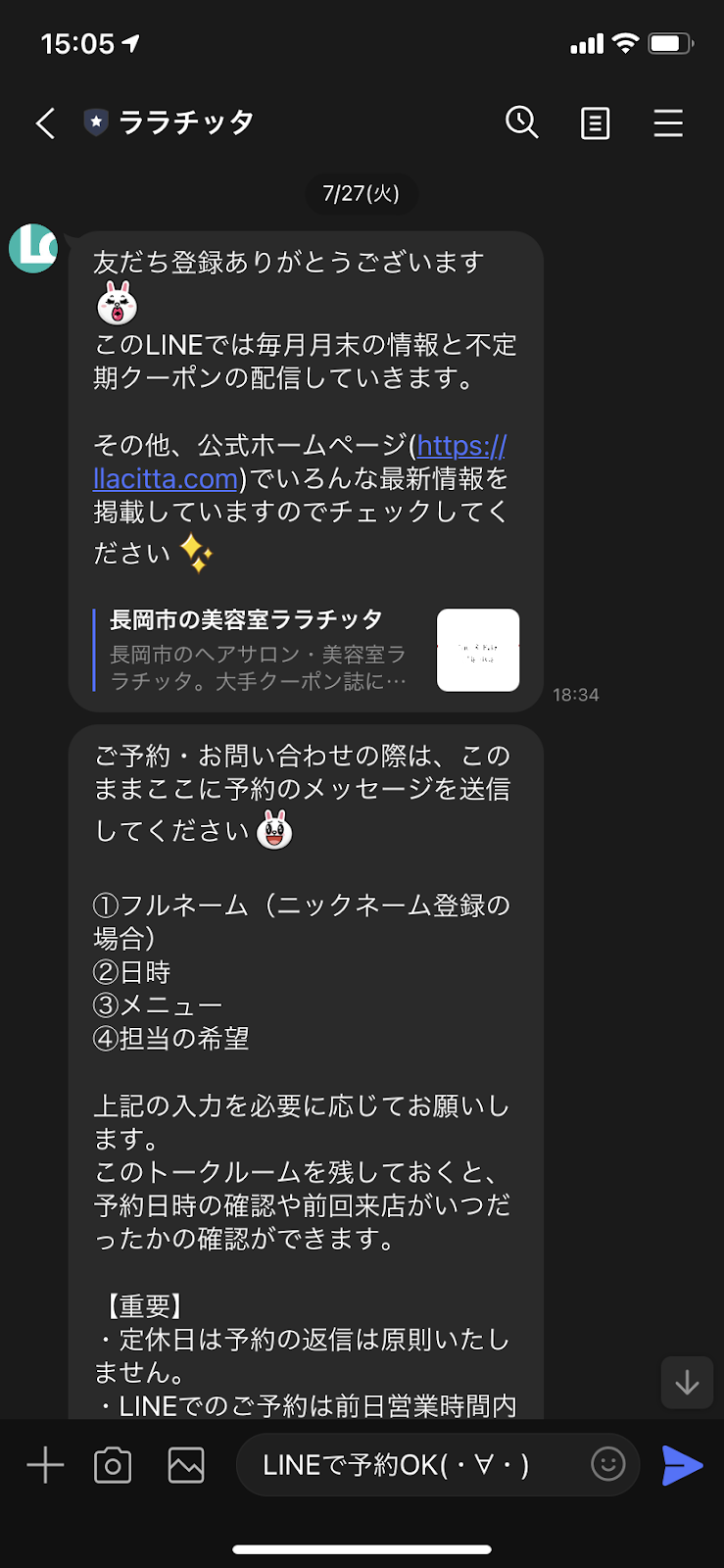Go back from the ララチッタ chat
This screenshot has height=1568, width=724.
45,122
